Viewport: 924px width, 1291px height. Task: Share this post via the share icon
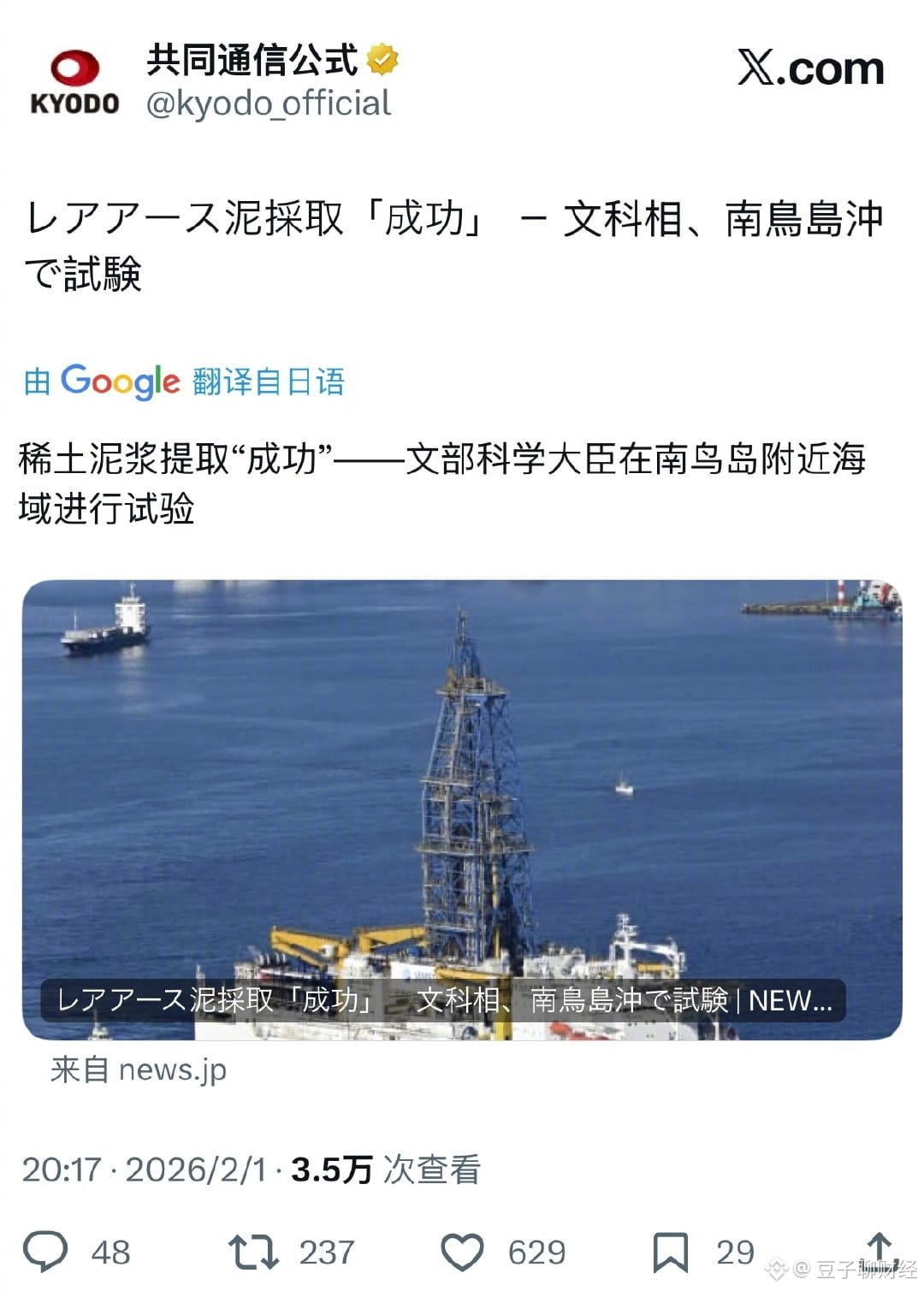coord(880,1249)
